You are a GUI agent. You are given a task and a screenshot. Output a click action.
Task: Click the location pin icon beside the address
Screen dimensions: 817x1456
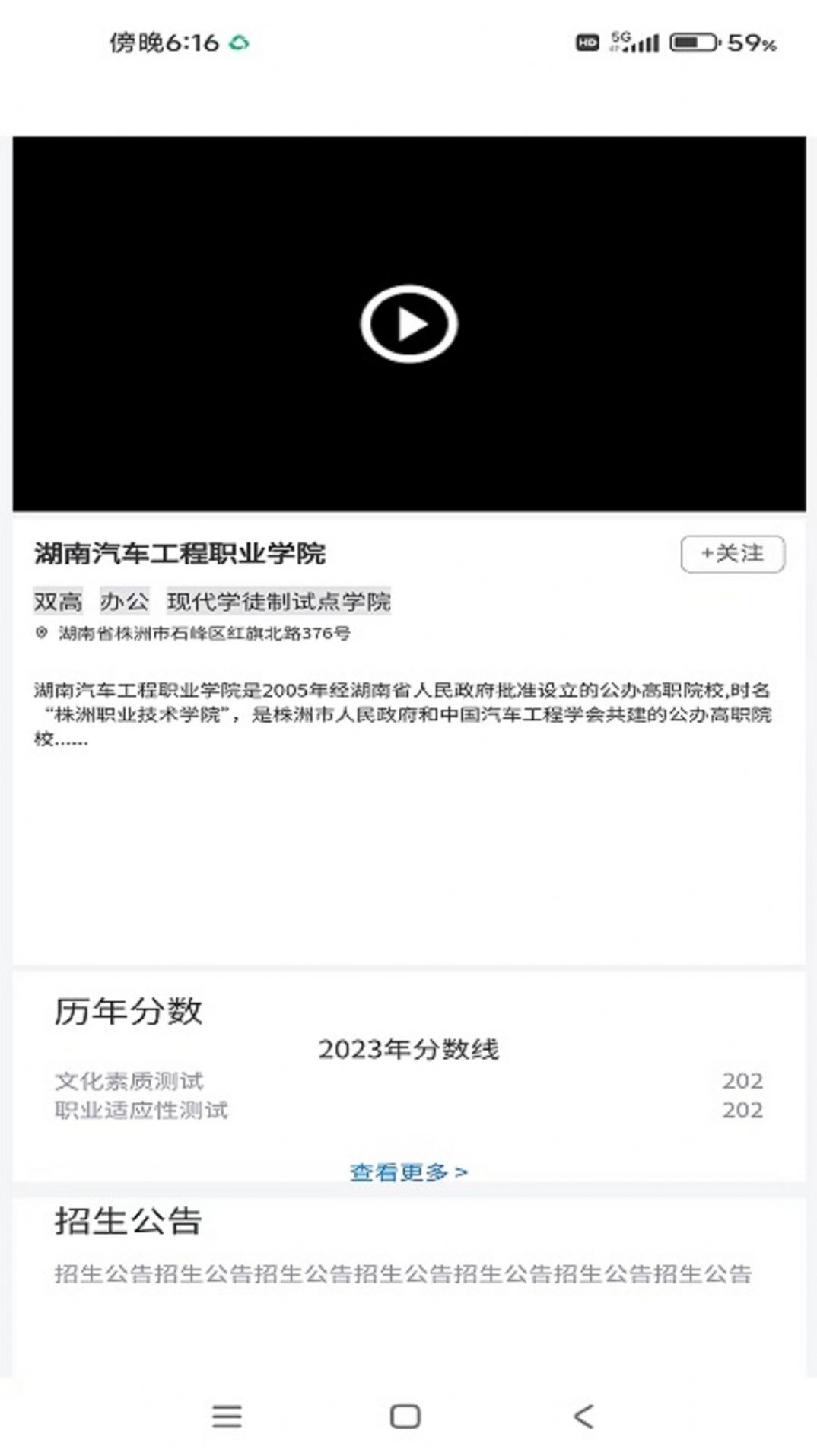41,631
